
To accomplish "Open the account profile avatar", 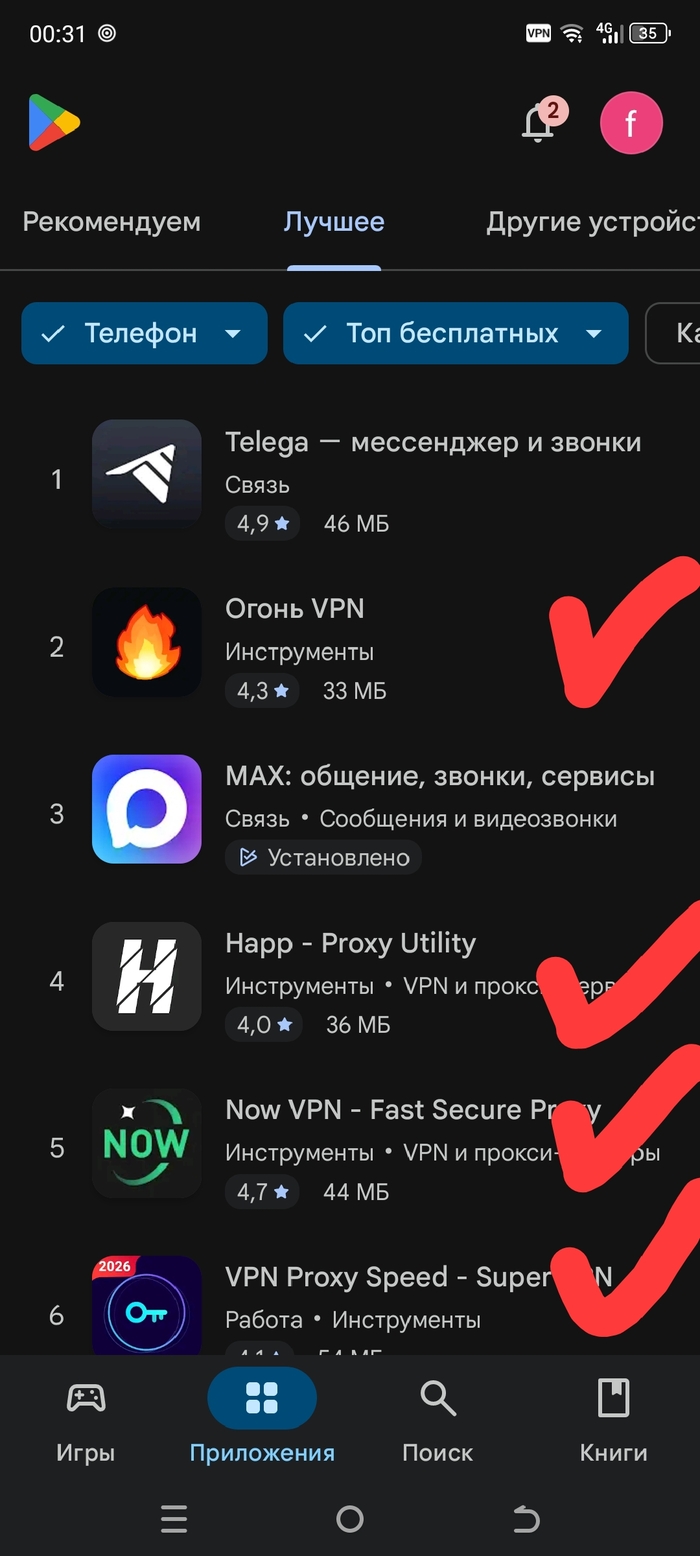I will pyautogui.click(x=631, y=123).
